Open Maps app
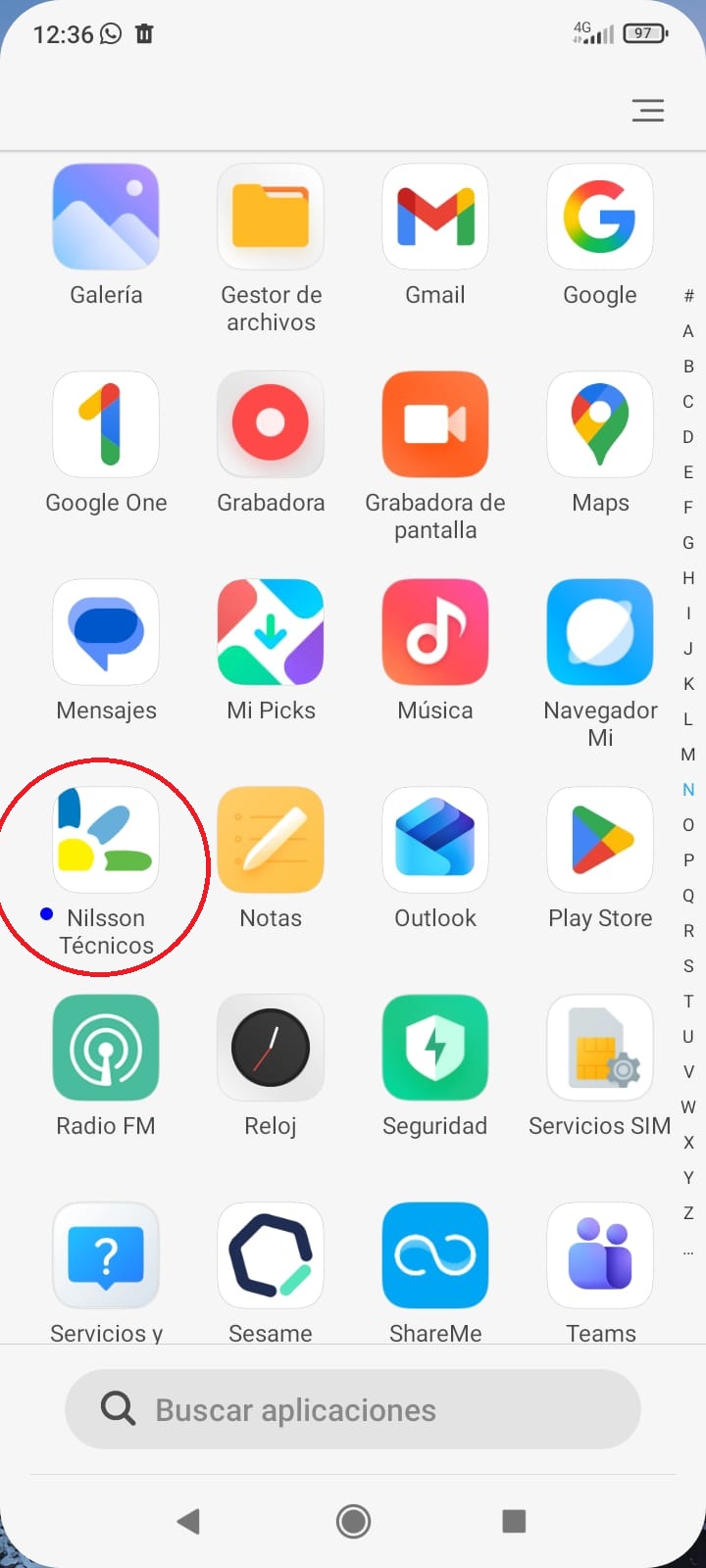 click(600, 424)
